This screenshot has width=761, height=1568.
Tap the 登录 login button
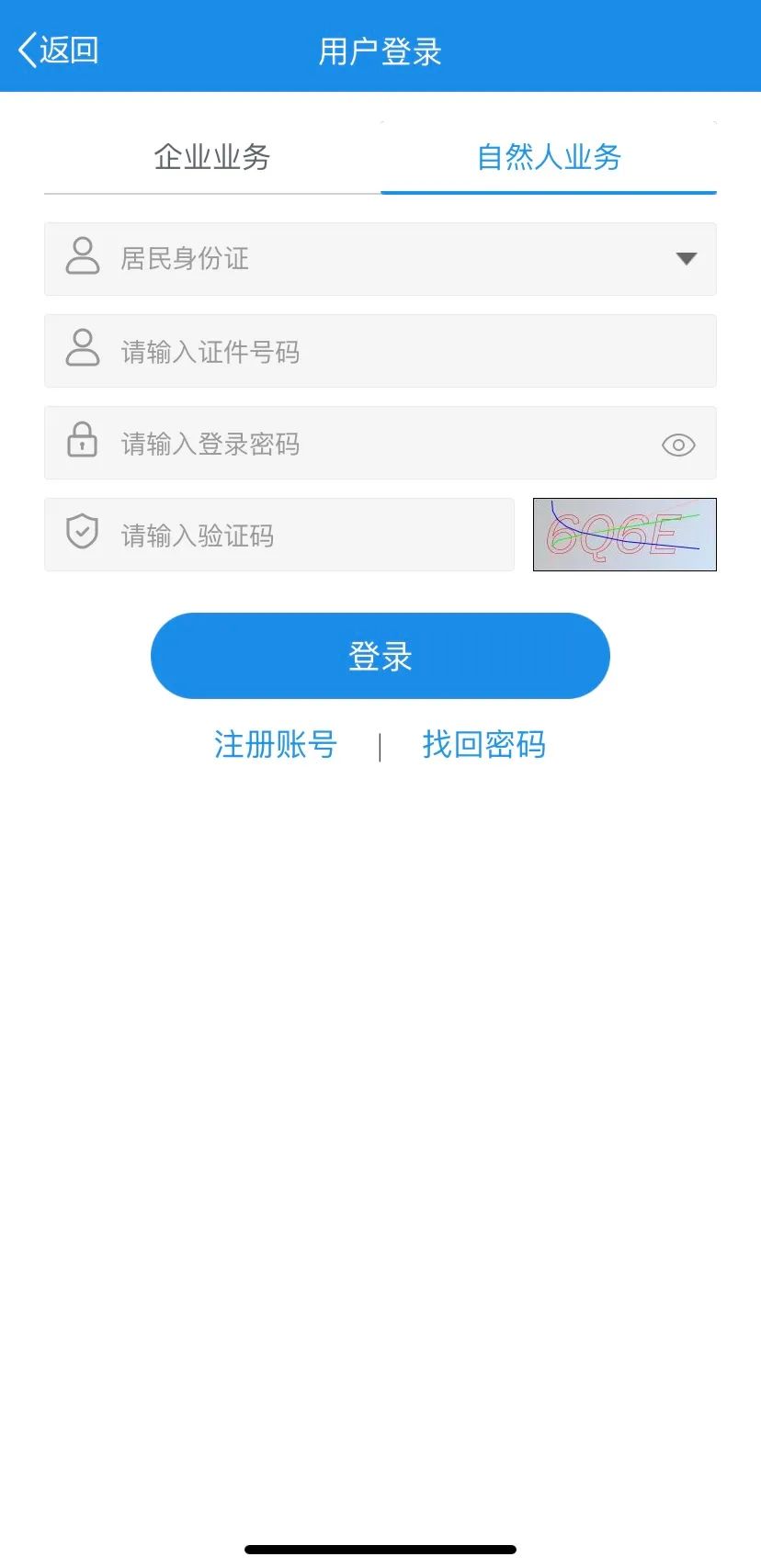tap(380, 656)
